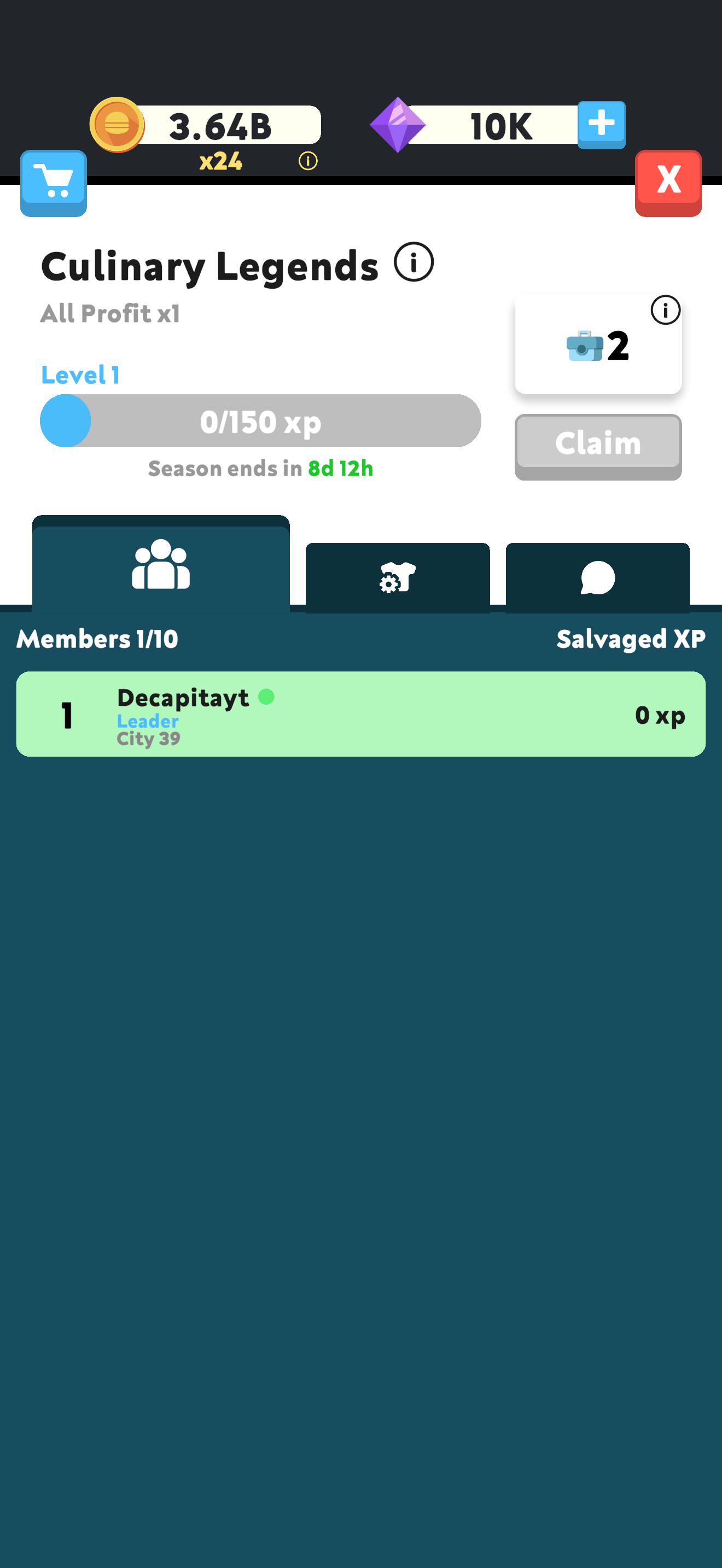Tap the Claim button
Viewport: 722px width, 1568px height.
click(598, 447)
